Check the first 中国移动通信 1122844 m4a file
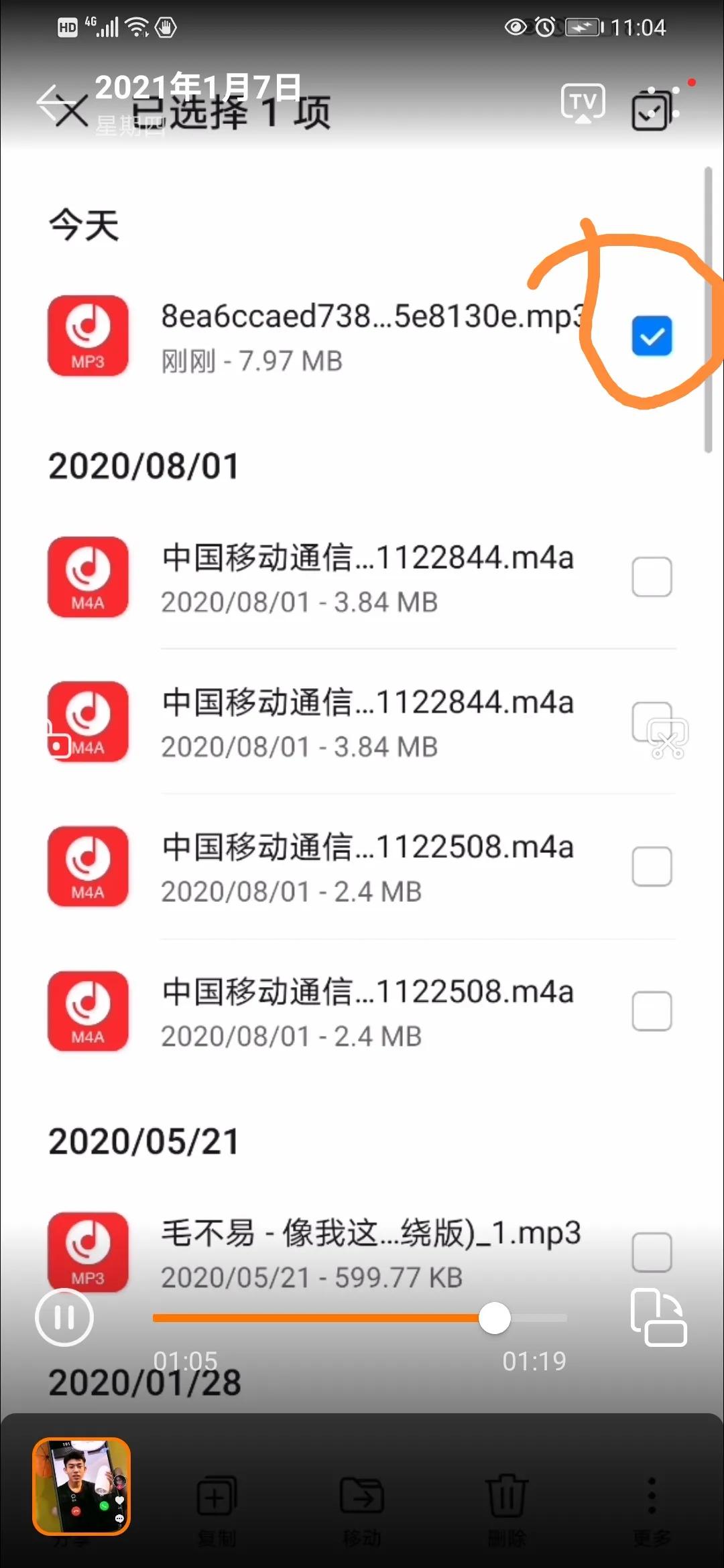724x1568 pixels. click(x=650, y=578)
